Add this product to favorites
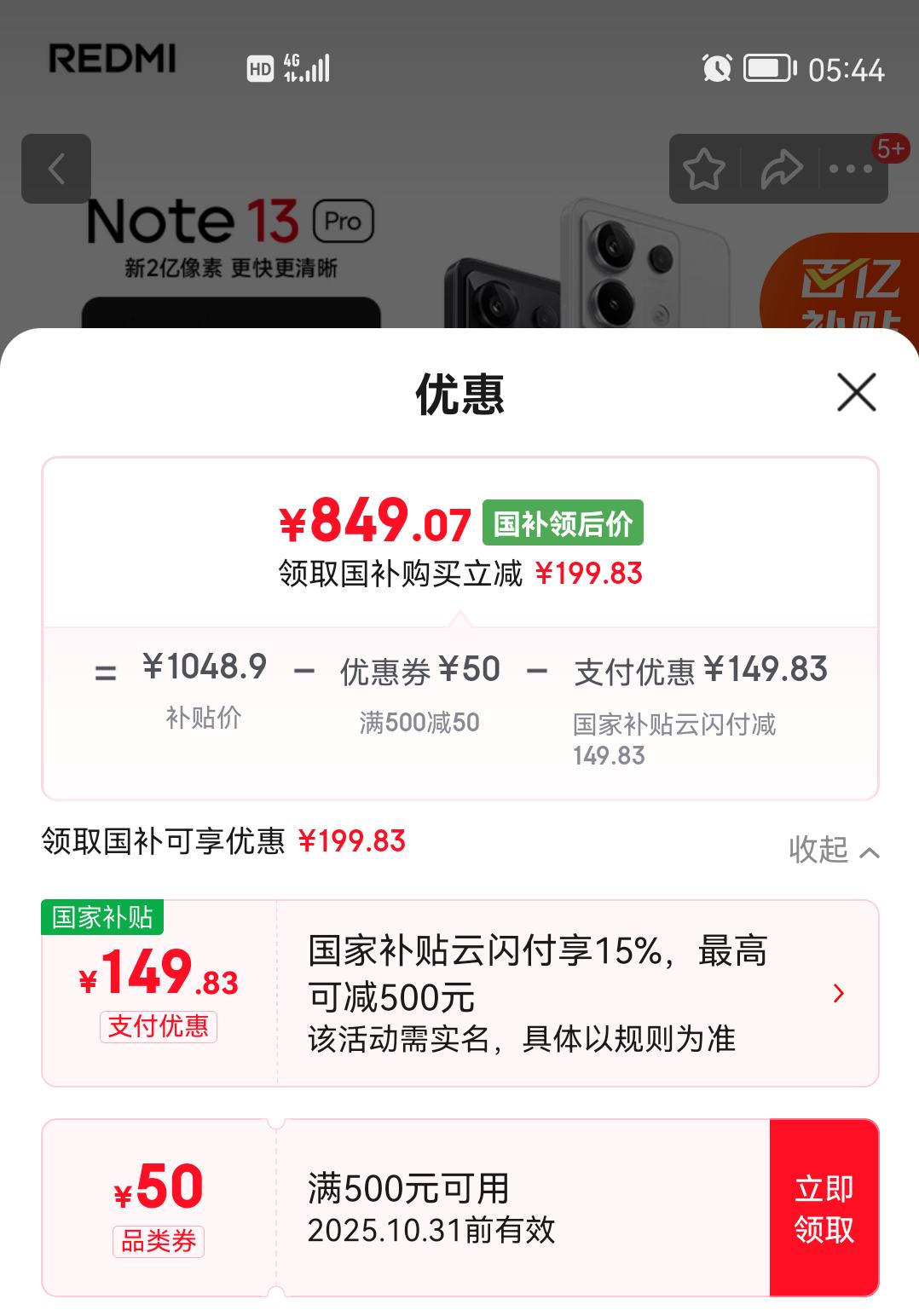This screenshot has width=919, height=1316. (x=704, y=169)
